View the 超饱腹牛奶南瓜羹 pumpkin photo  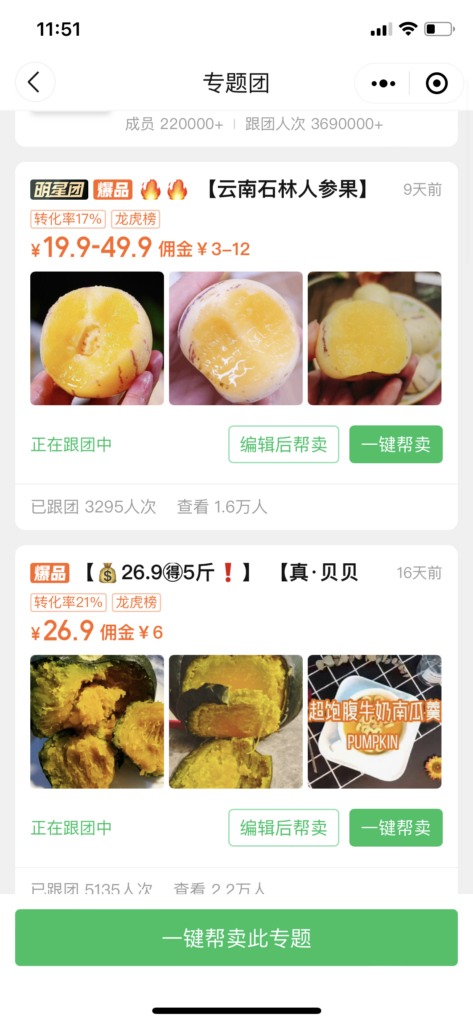pos(375,722)
